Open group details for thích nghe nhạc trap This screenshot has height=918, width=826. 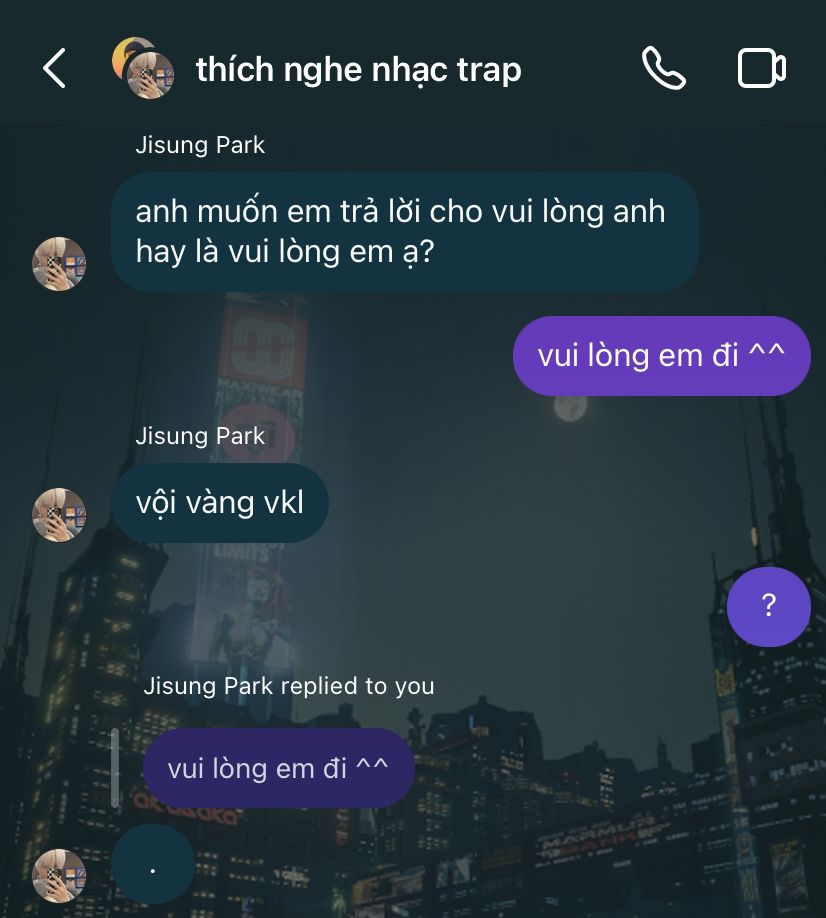(x=358, y=70)
